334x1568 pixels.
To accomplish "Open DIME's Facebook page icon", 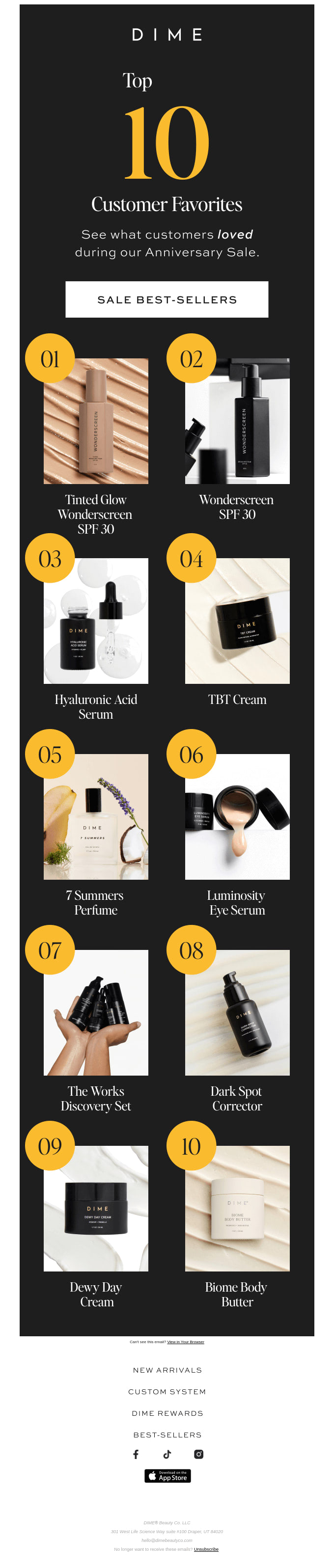I will [x=136, y=1454].
